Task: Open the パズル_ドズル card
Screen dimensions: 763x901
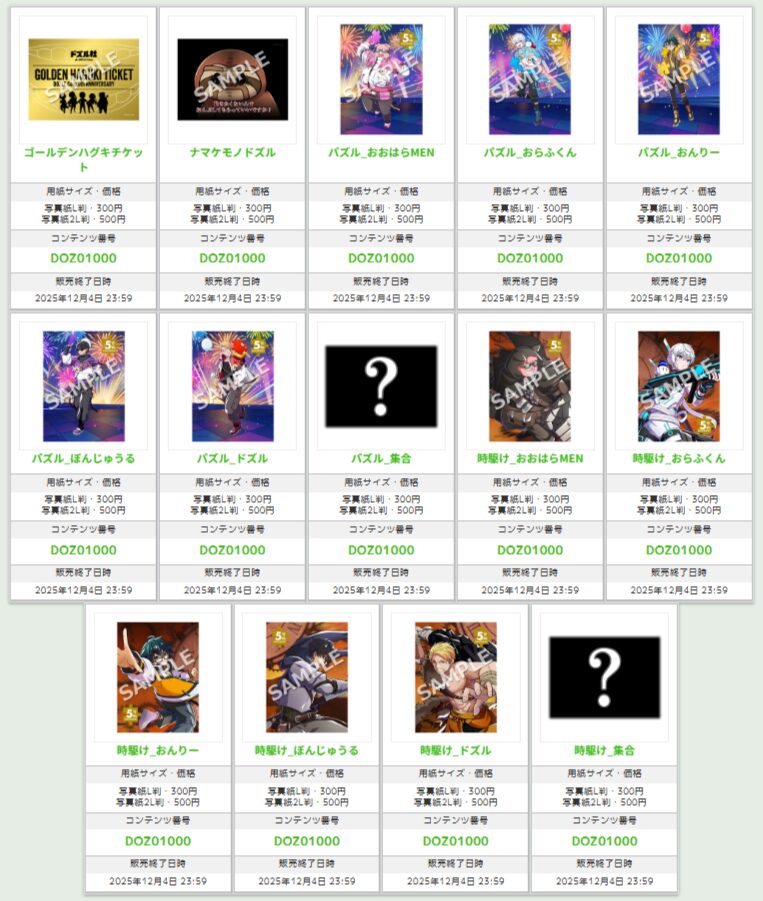Action: [232, 386]
